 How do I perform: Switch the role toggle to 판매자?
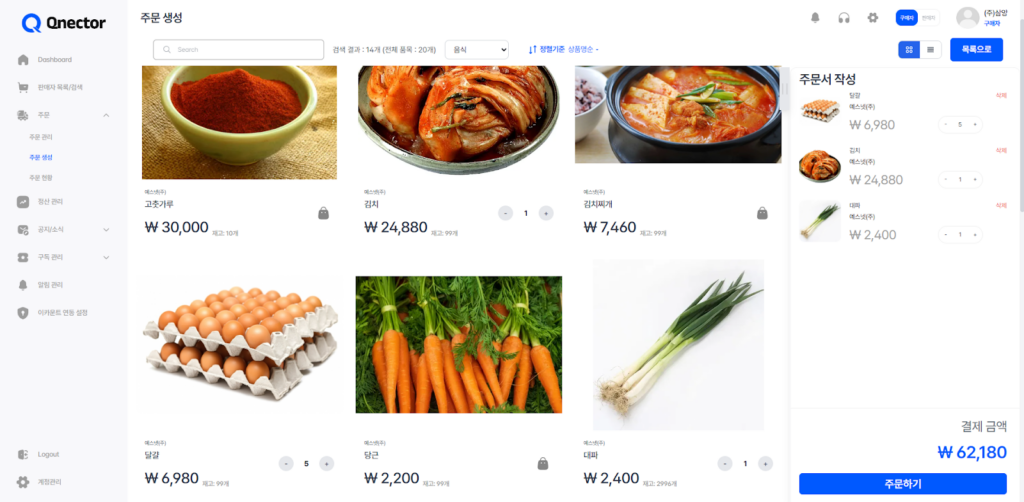pos(929,18)
